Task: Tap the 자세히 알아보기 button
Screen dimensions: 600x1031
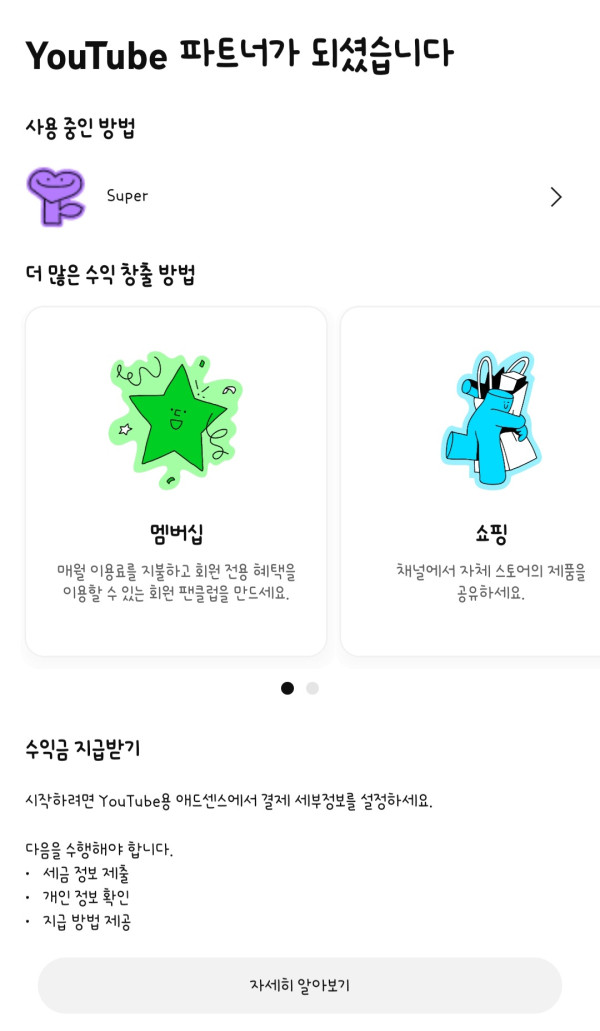Action: [x=300, y=985]
